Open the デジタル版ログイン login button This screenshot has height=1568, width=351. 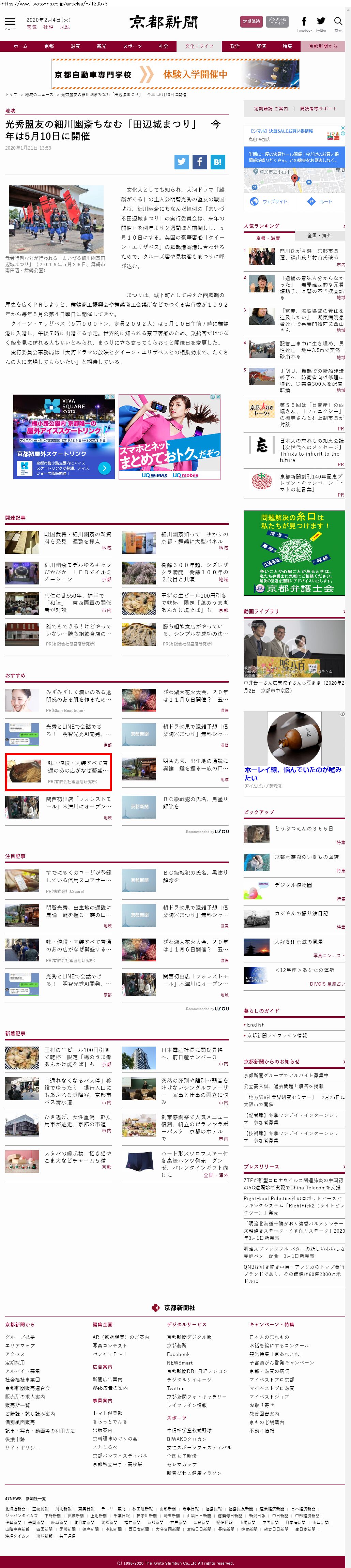(x=277, y=21)
